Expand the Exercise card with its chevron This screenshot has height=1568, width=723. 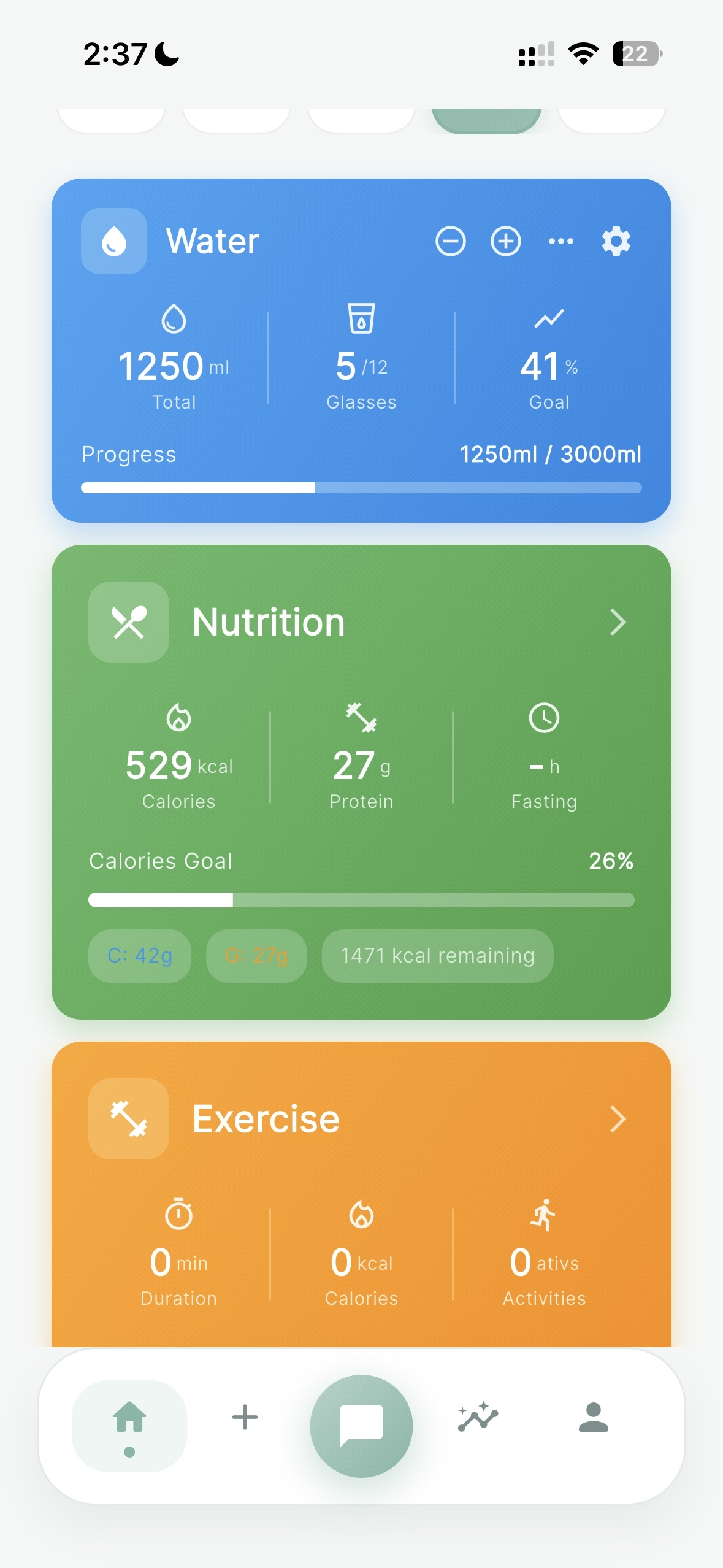click(617, 1120)
